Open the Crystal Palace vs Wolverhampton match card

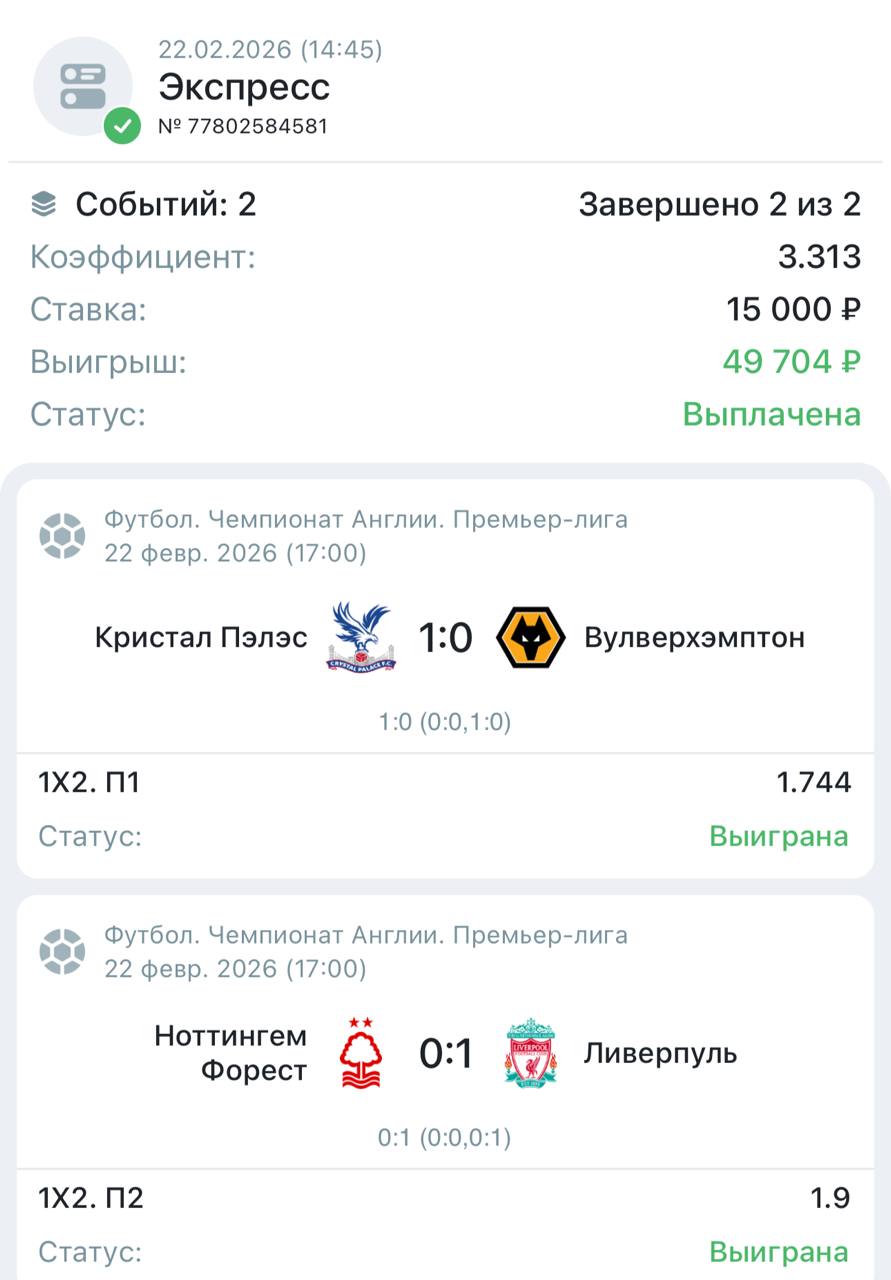[445, 638]
